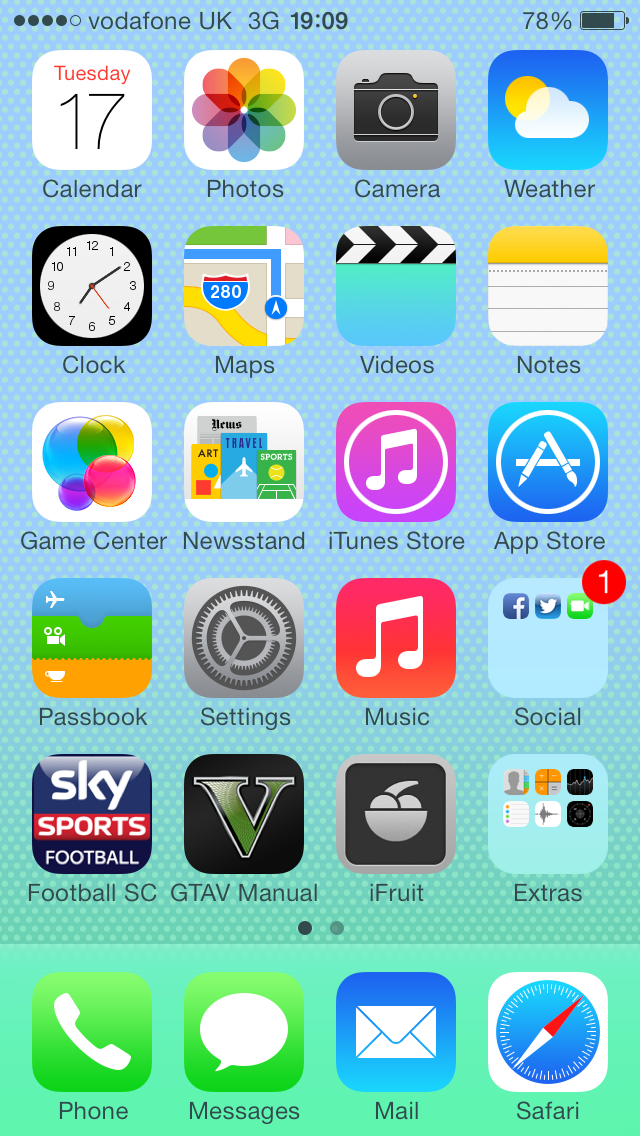This screenshot has width=640, height=1136.
Task: Tap the Phone app in the dock
Action: [92, 1032]
